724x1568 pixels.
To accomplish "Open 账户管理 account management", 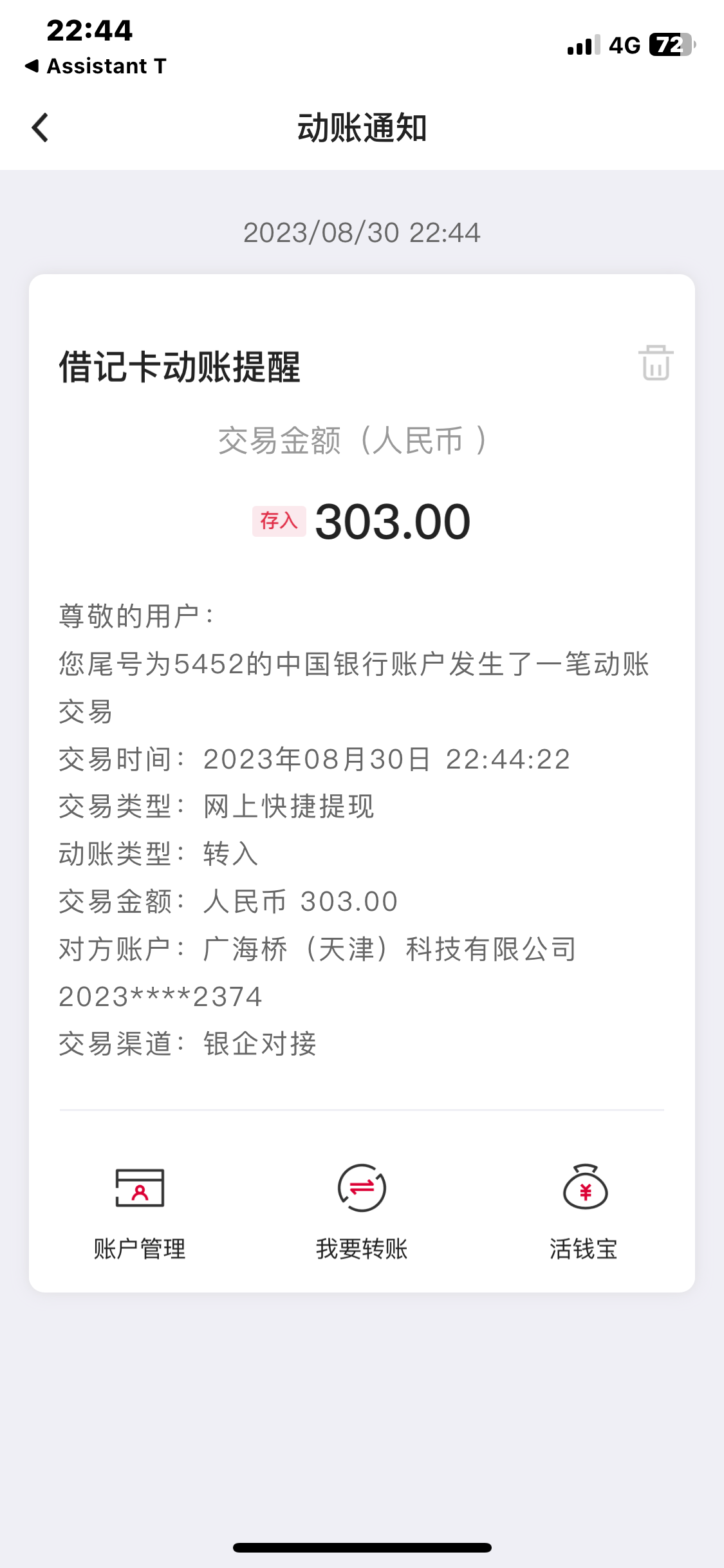I will [140, 1210].
